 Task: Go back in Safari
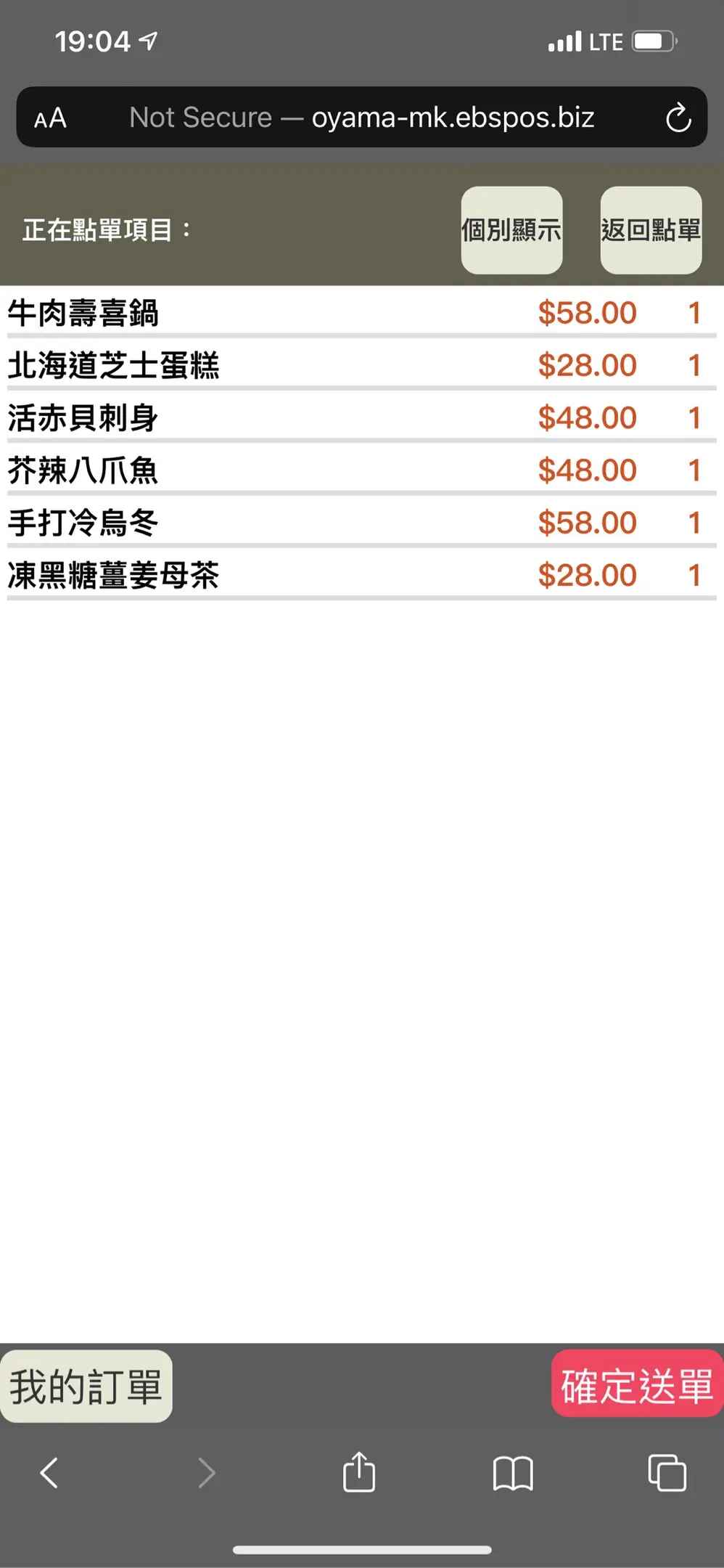[49, 1473]
